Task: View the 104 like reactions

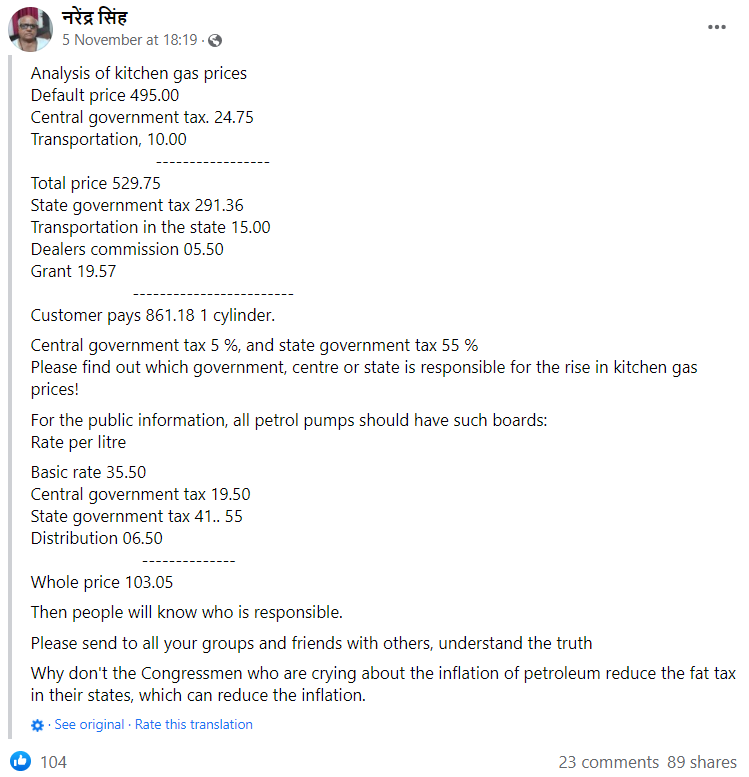Action: tap(40, 761)
